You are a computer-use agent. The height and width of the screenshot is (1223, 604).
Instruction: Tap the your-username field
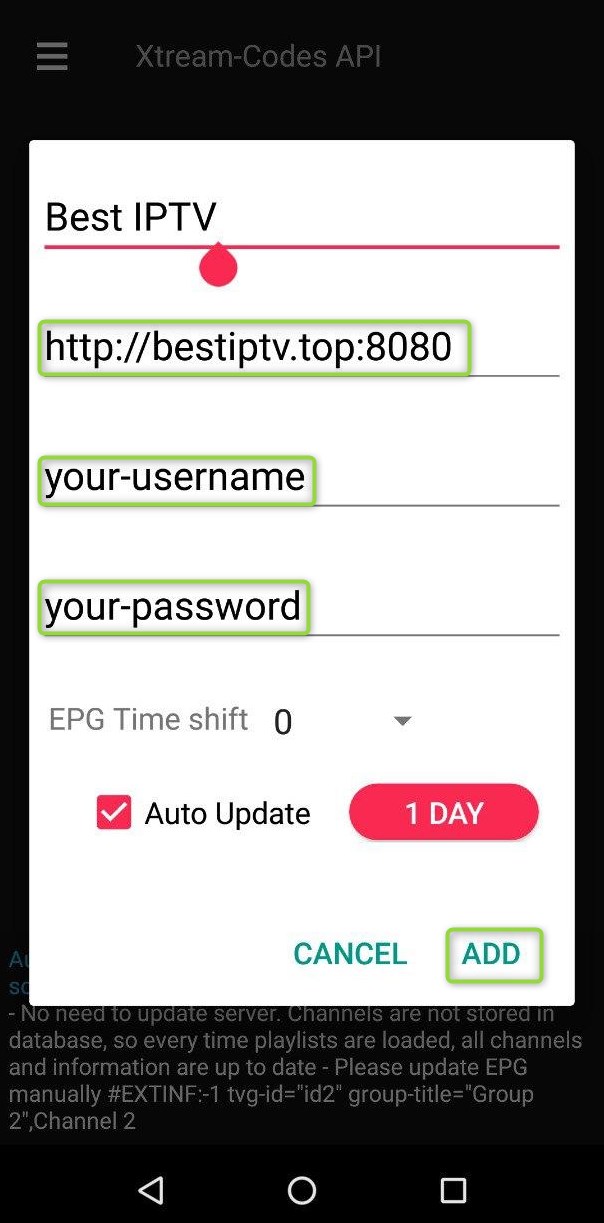[301, 477]
